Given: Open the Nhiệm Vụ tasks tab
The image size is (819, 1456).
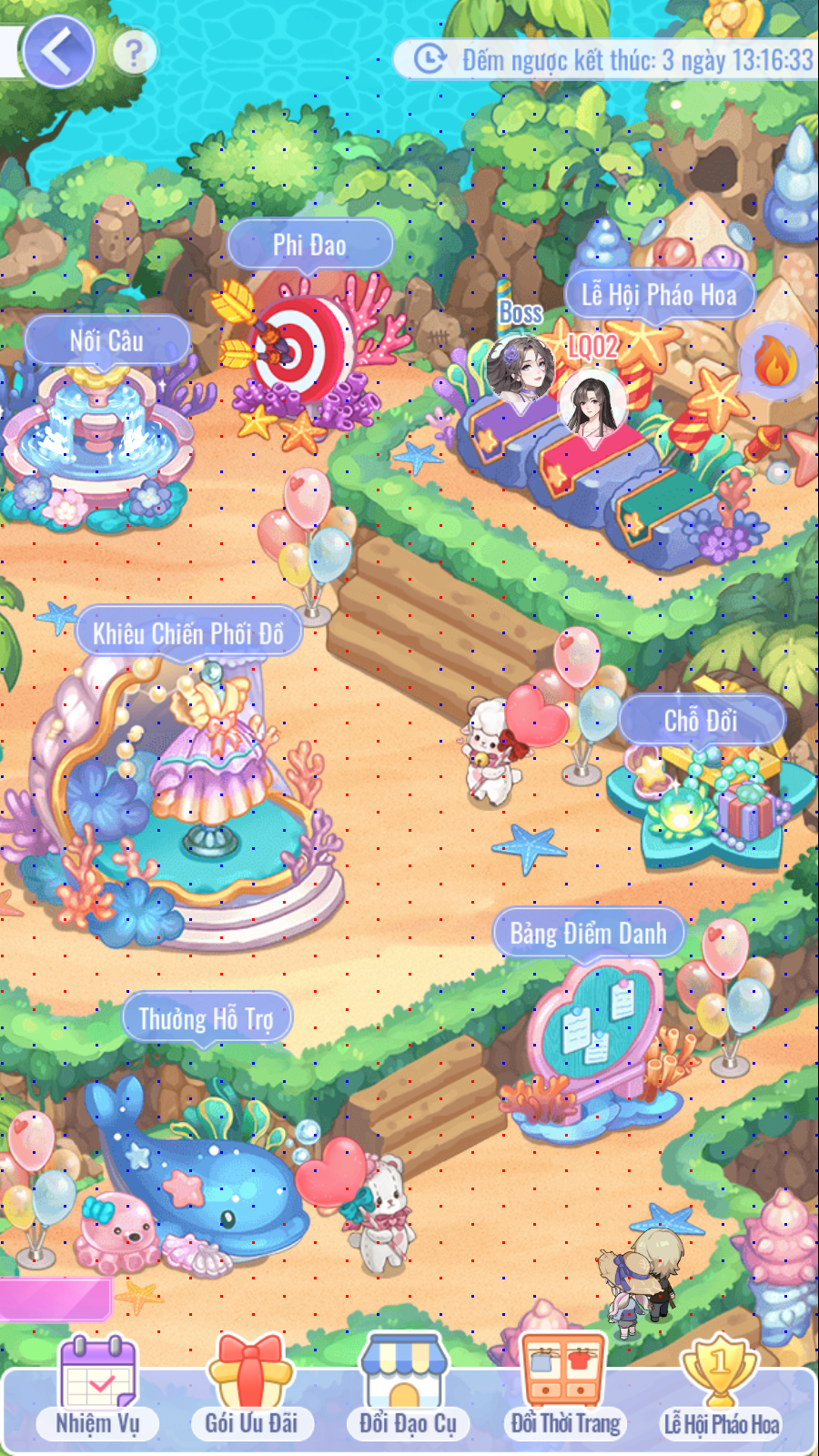Looking at the screenshot, I should [x=97, y=1388].
